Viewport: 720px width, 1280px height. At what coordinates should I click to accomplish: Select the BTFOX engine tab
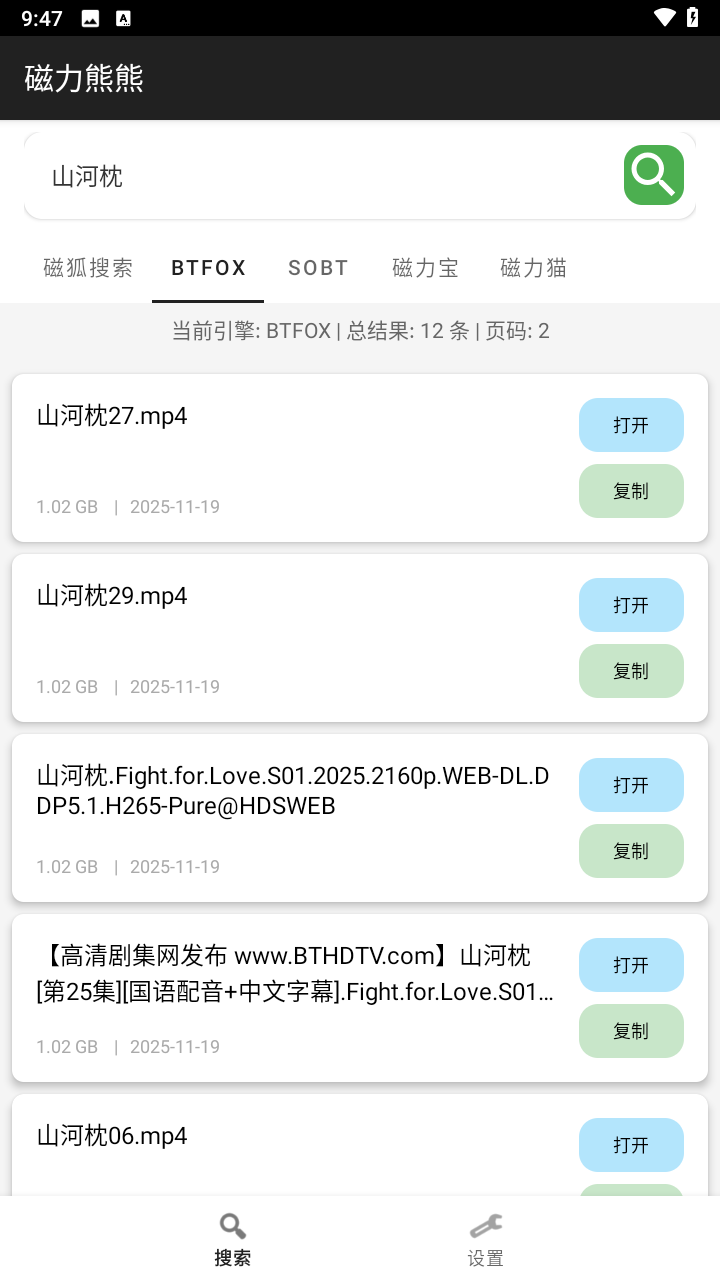tap(208, 268)
